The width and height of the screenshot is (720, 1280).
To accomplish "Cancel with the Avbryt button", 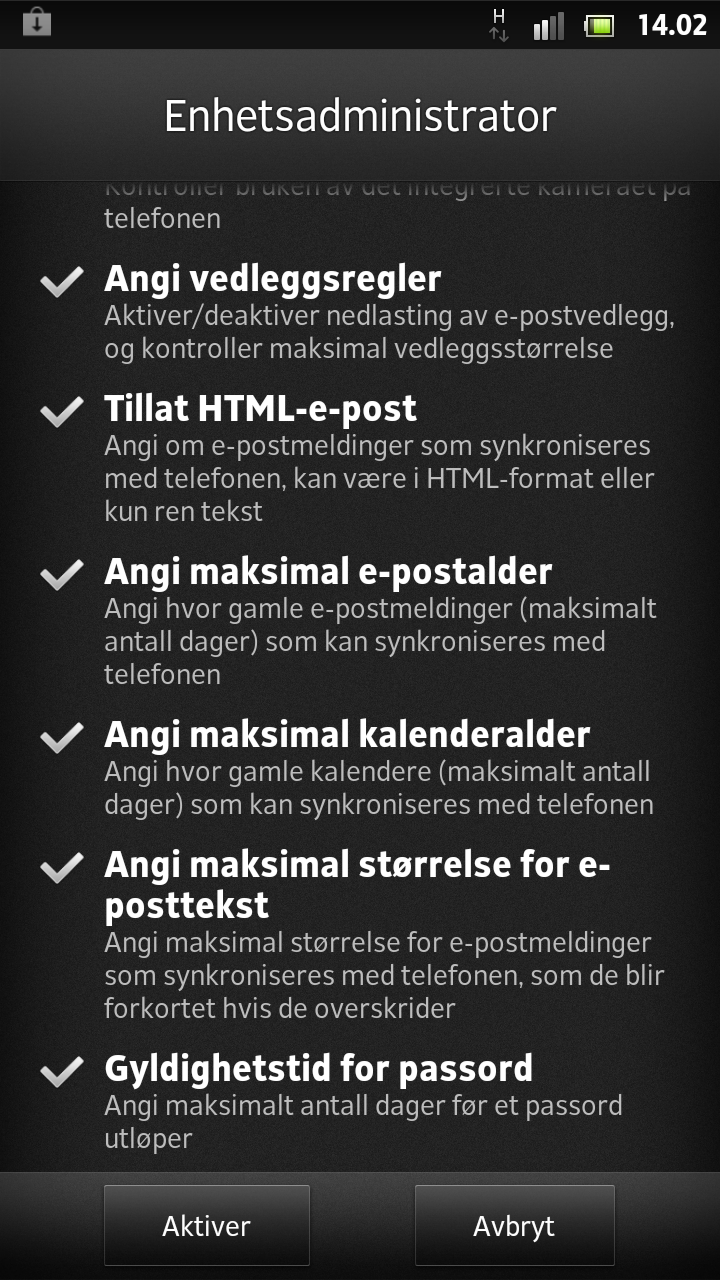I will pos(514,1226).
